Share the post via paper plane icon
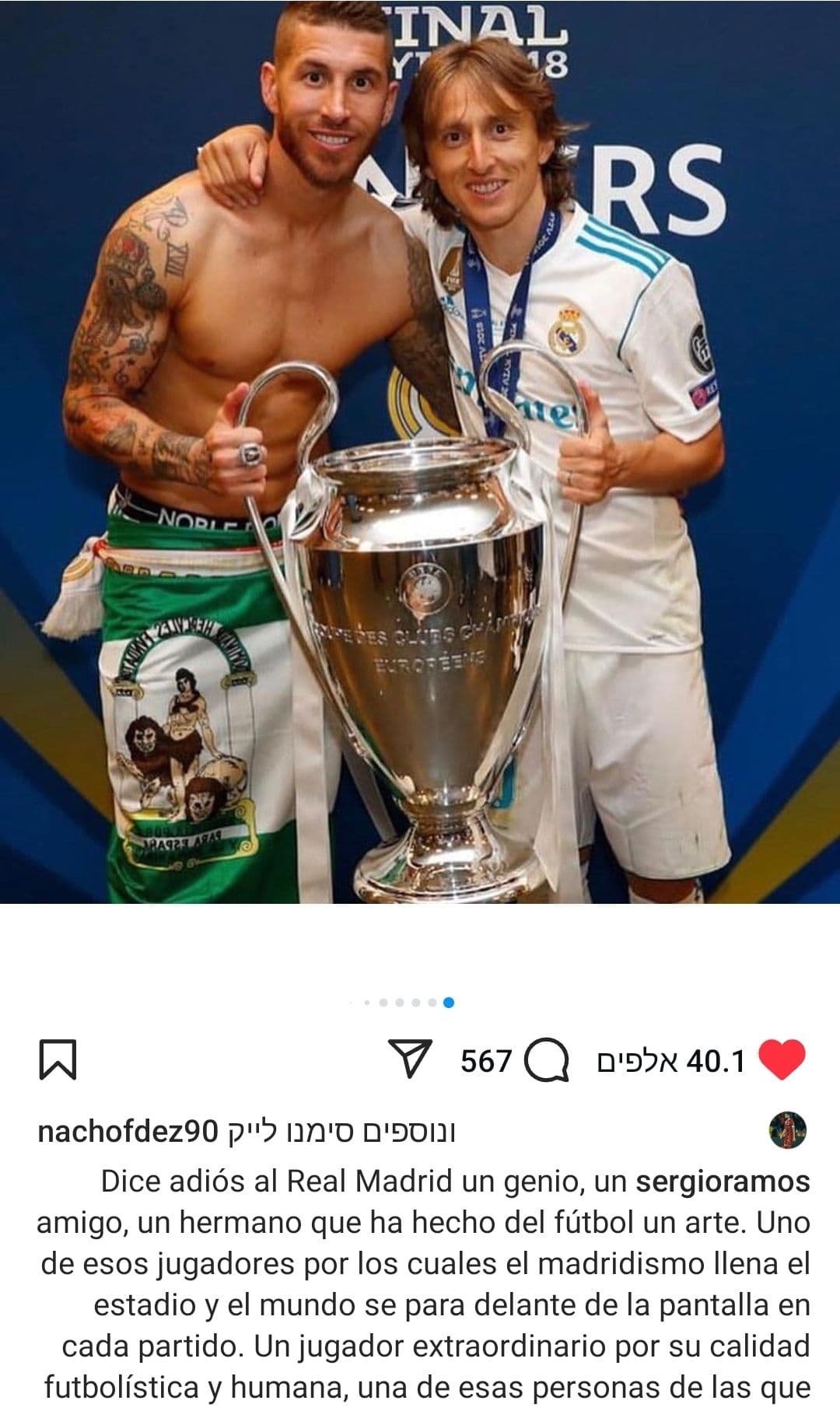 click(x=411, y=1060)
